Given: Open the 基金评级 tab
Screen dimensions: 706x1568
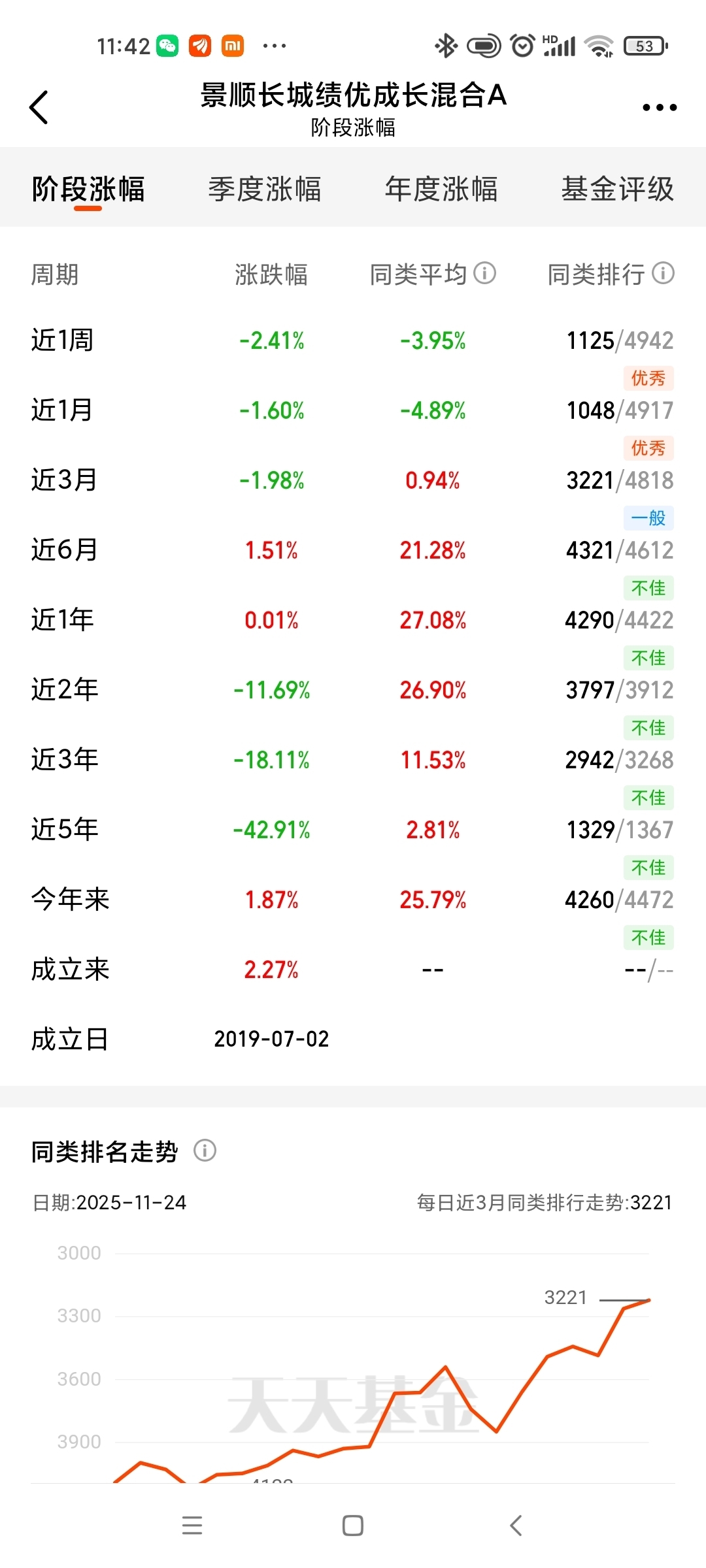Looking at the screenshot, I should [x=617, y=189].
